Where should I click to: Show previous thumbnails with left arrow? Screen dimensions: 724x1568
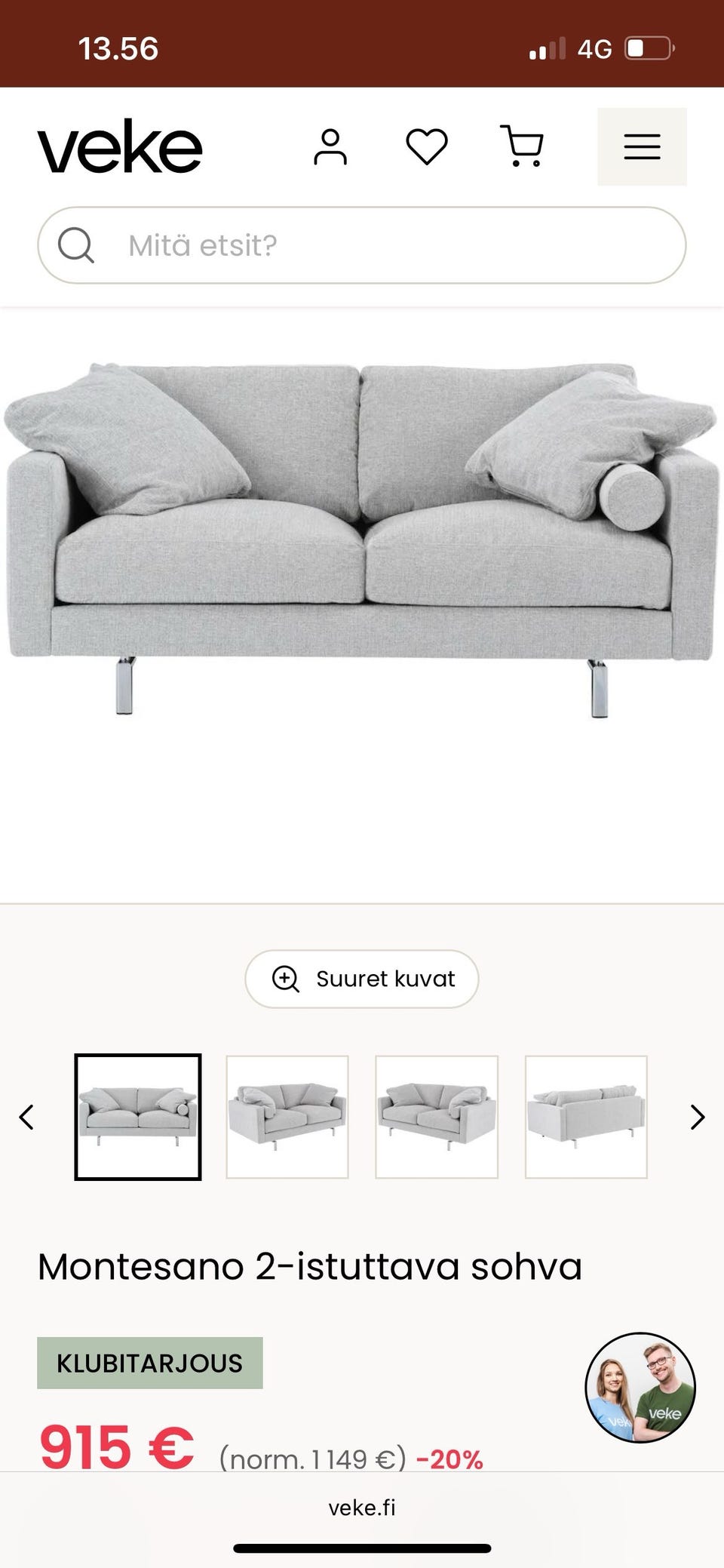pyautogui.click(x=26, y=1117)
